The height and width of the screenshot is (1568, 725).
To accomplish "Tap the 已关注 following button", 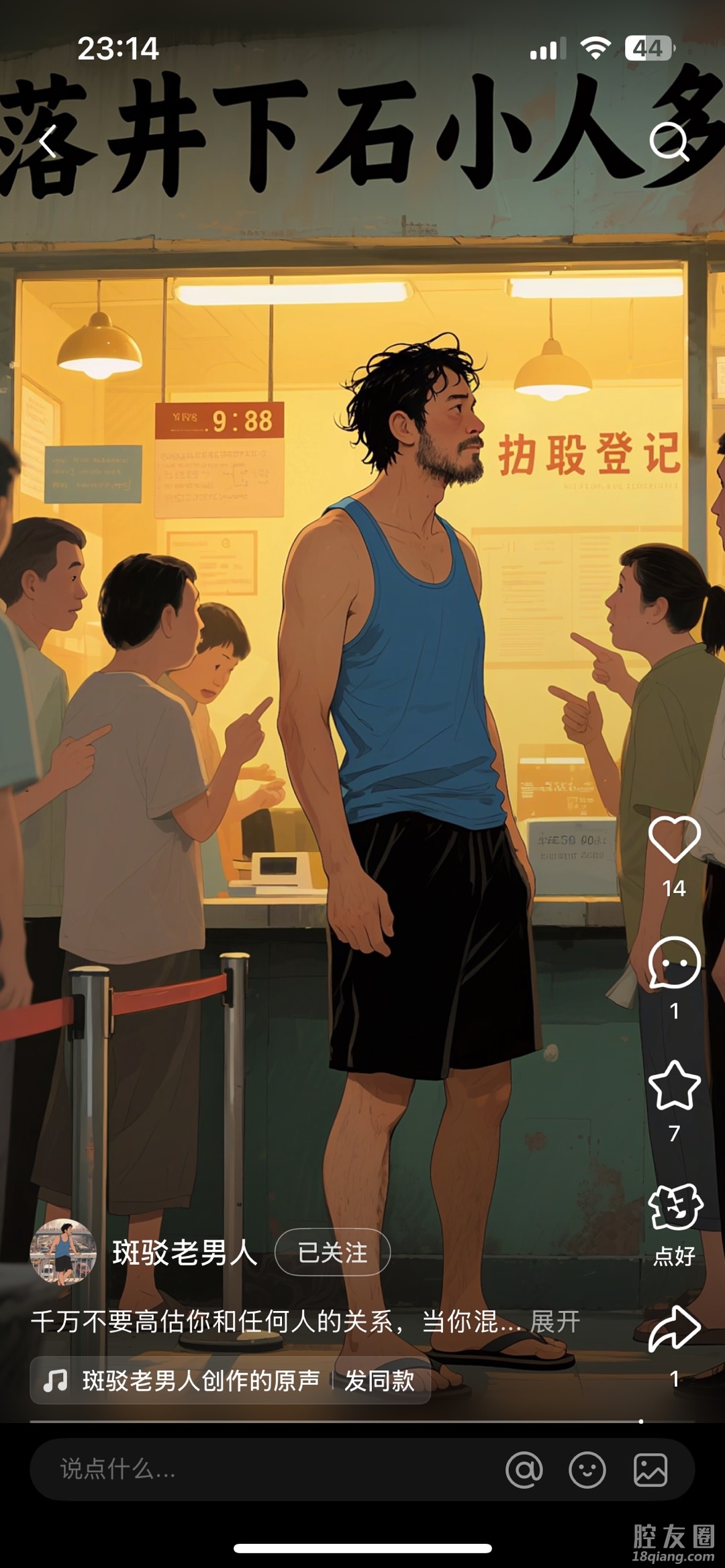I will [332, 1252].
